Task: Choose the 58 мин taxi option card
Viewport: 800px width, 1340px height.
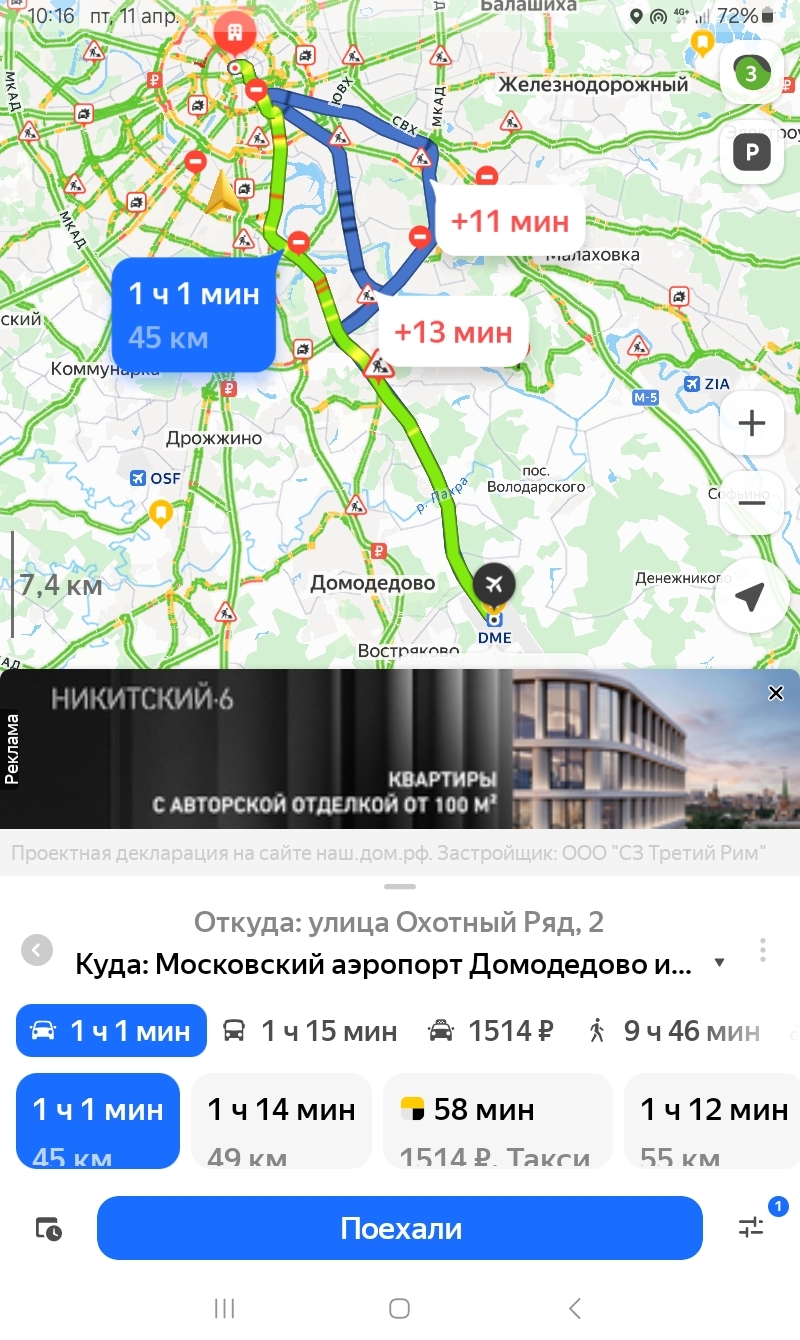Action: (497, 1120)
